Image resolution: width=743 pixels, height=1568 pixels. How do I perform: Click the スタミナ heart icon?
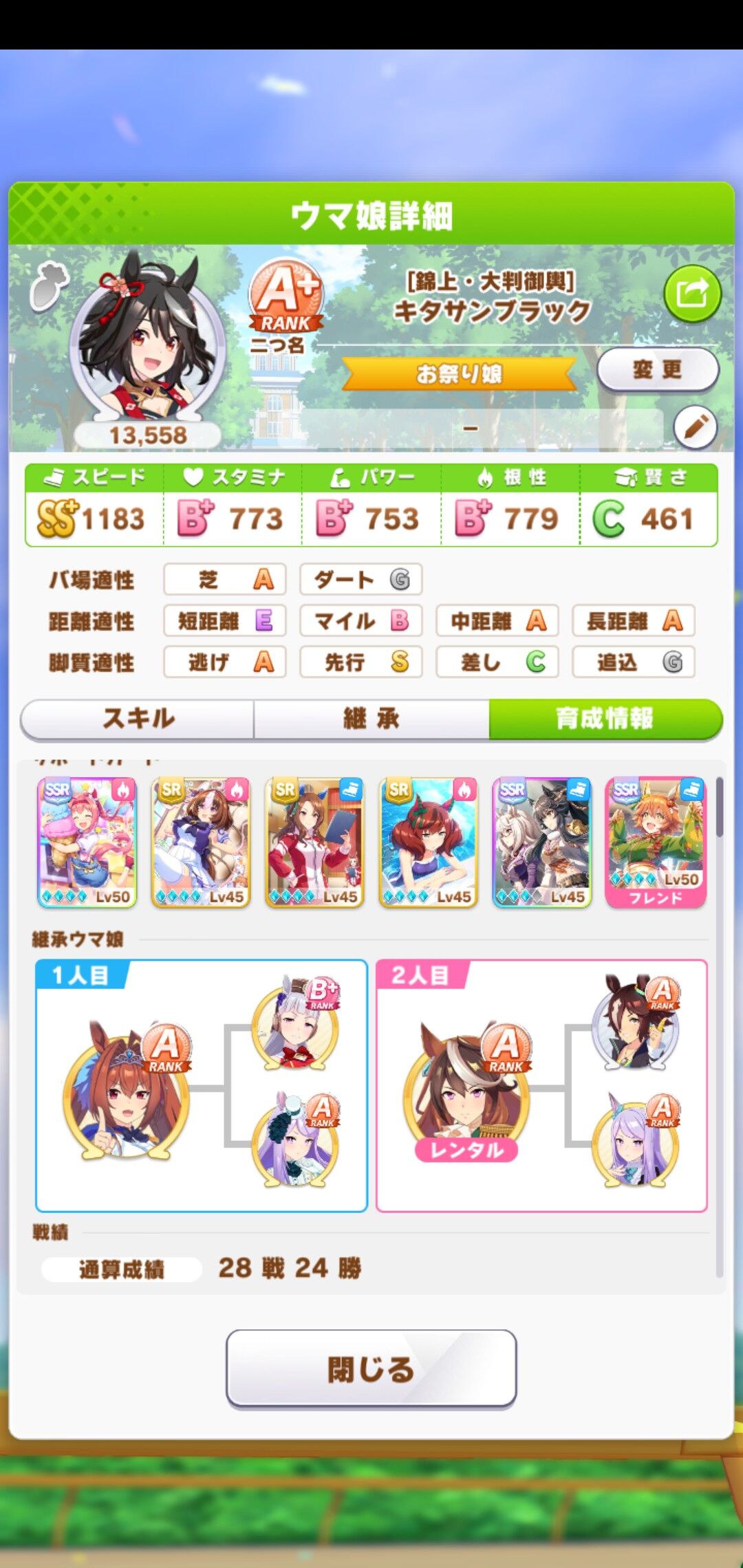coord(194,477)
